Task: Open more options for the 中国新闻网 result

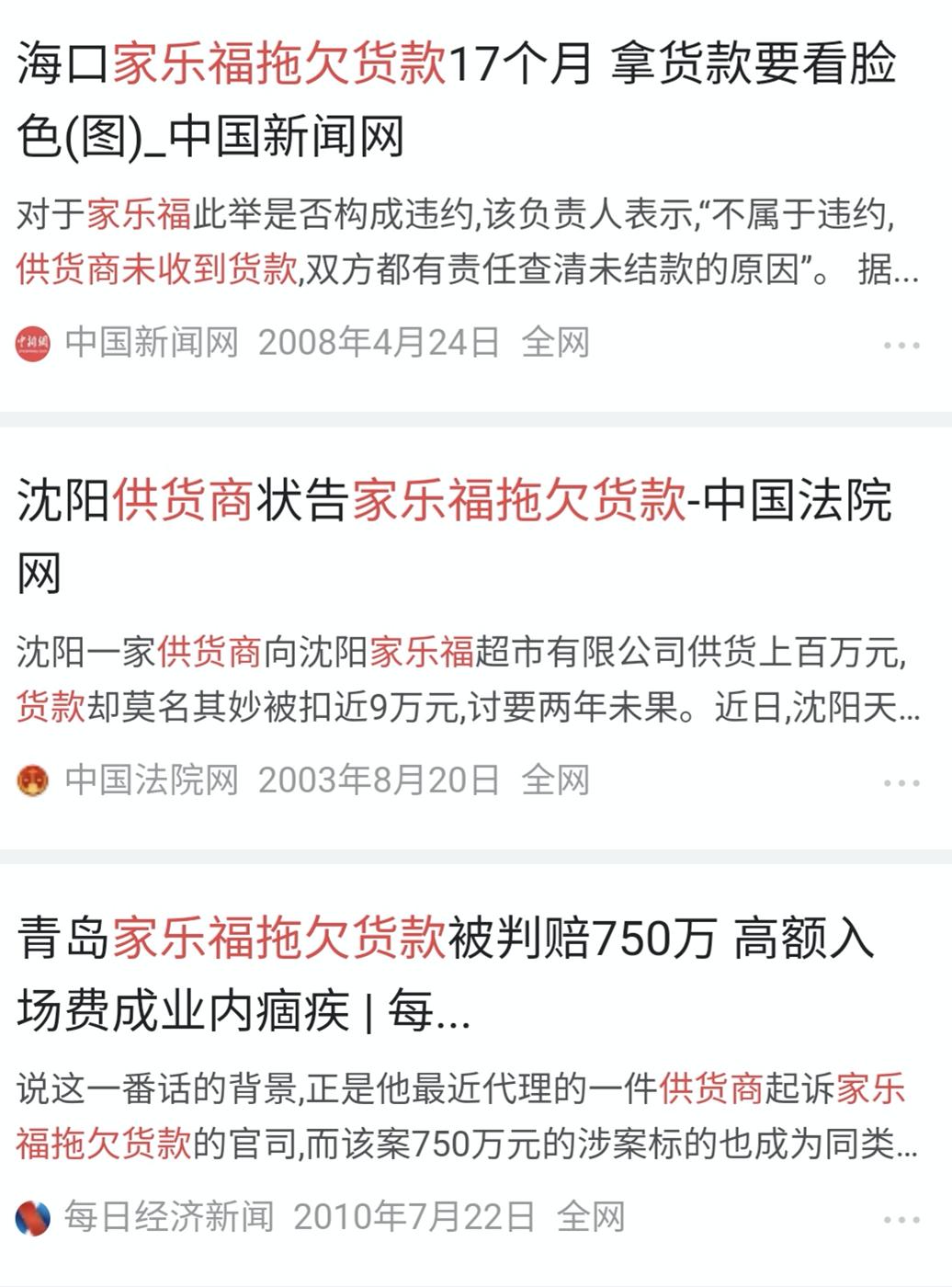Action: tap(901, 346)
